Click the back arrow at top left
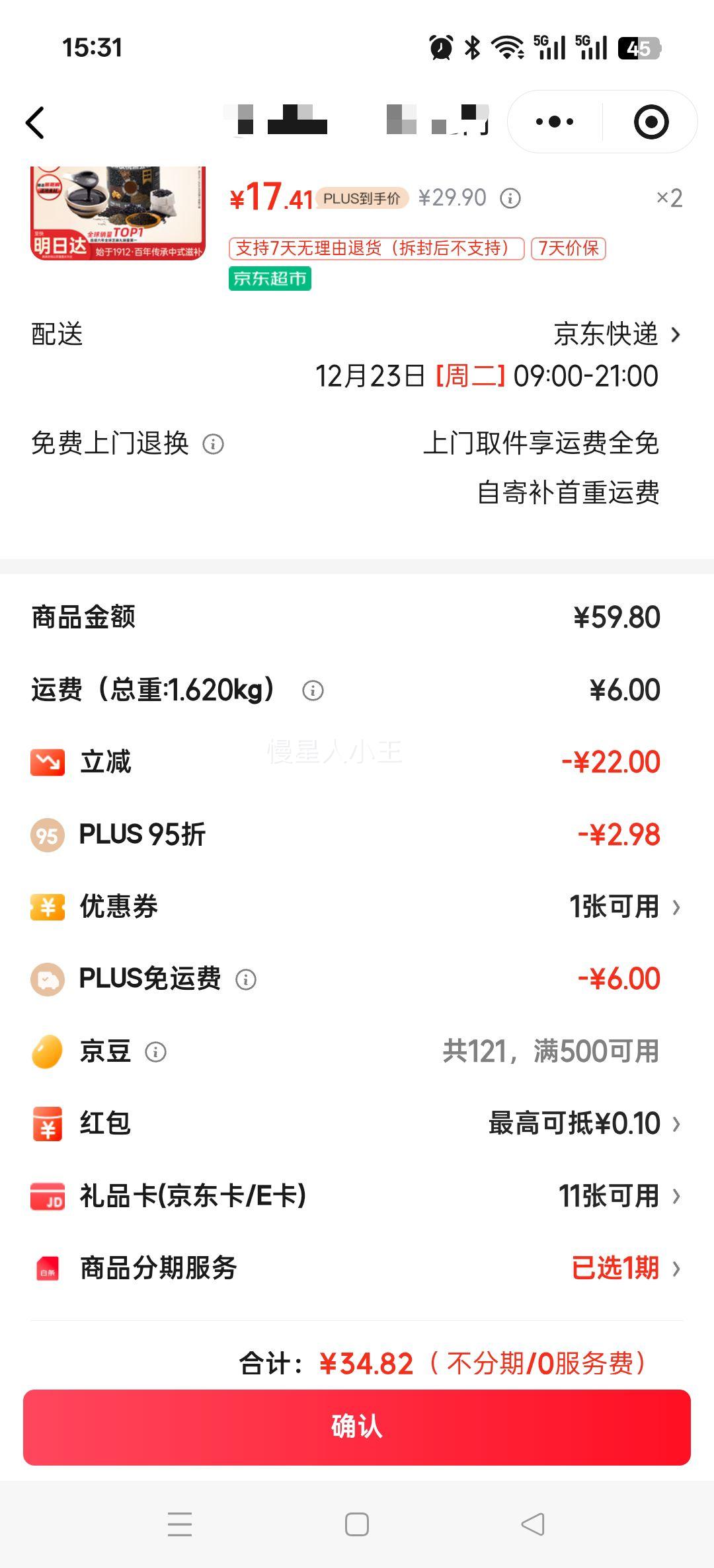714x1568 pixels. pyautogui.click(x=36, y=122)
